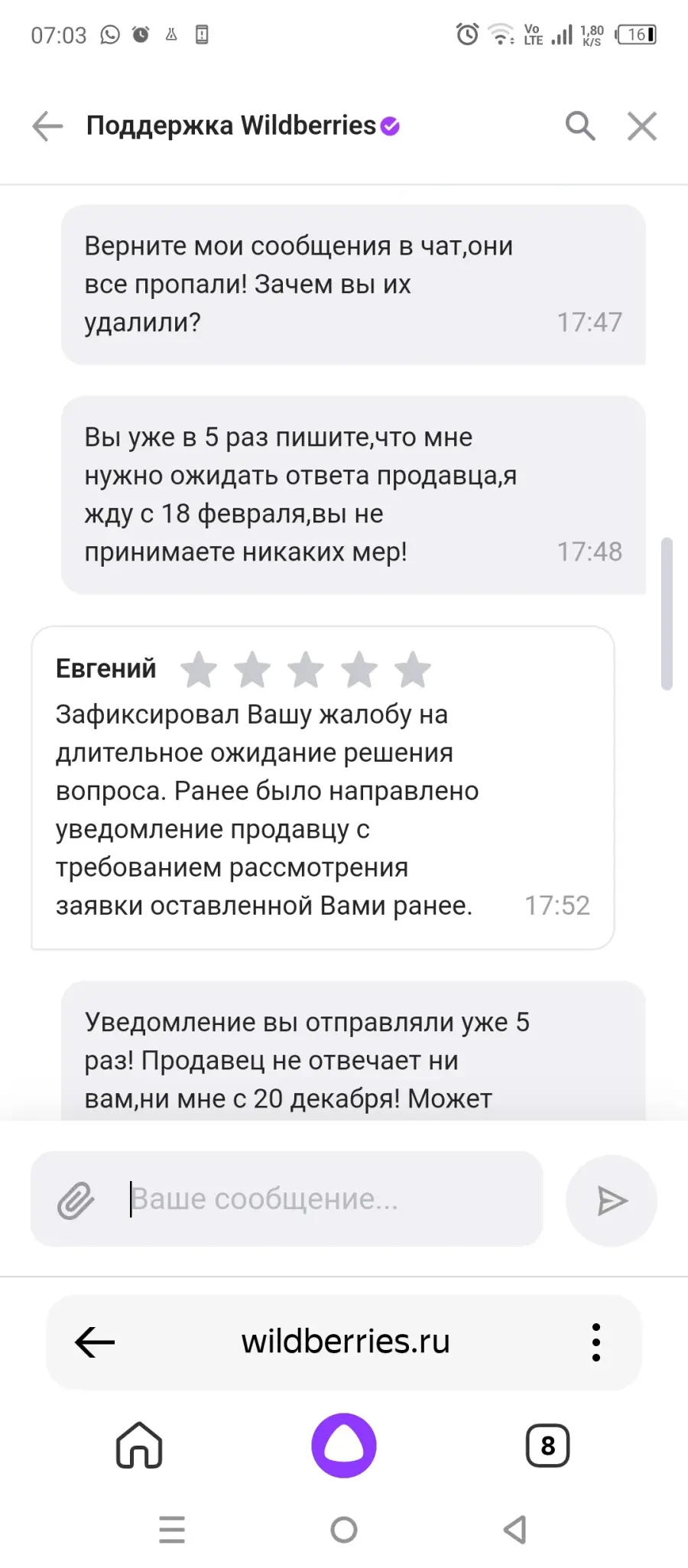Viewport: 688px width, 1568px height.
Task: Send the message with the arrow button
Action: pos(612,1201)
